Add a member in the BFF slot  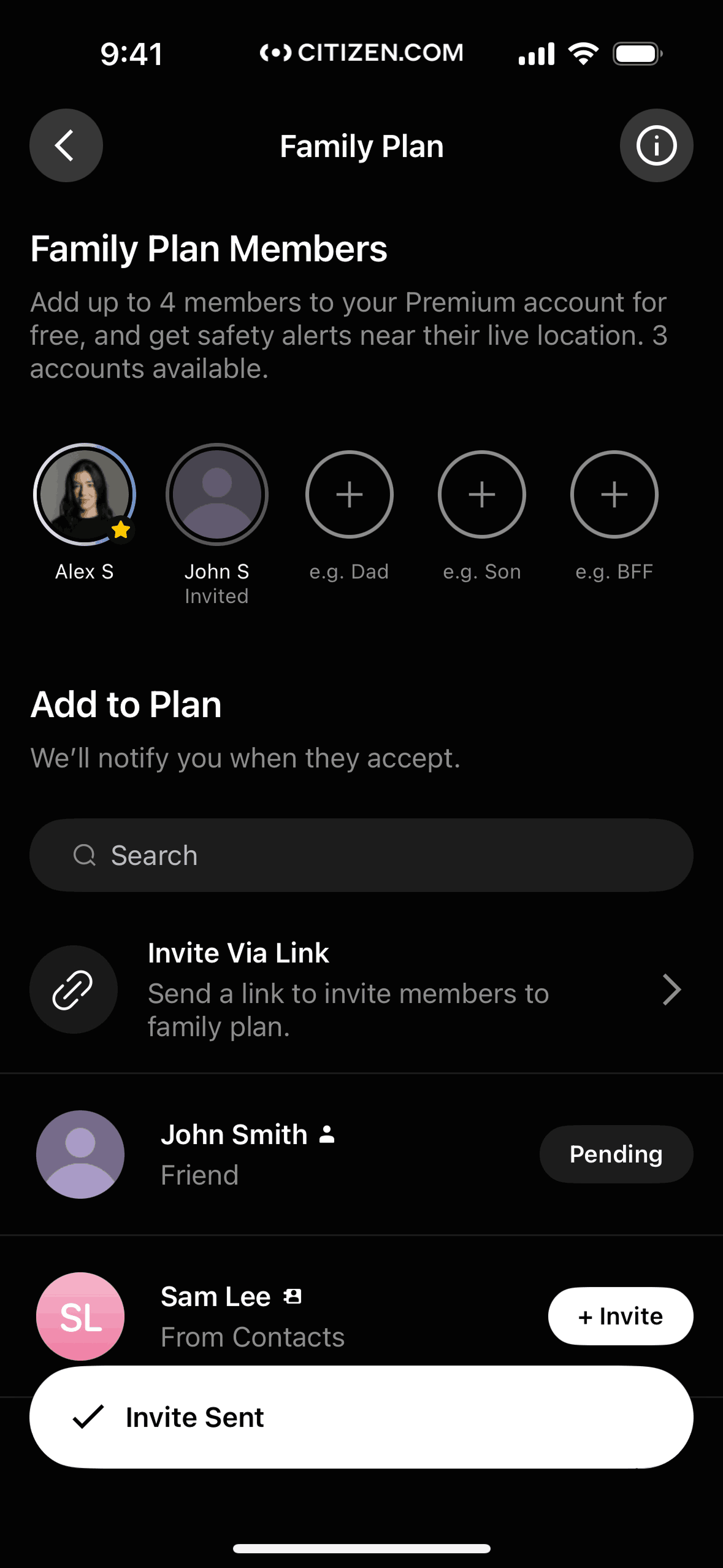point(614,494)
